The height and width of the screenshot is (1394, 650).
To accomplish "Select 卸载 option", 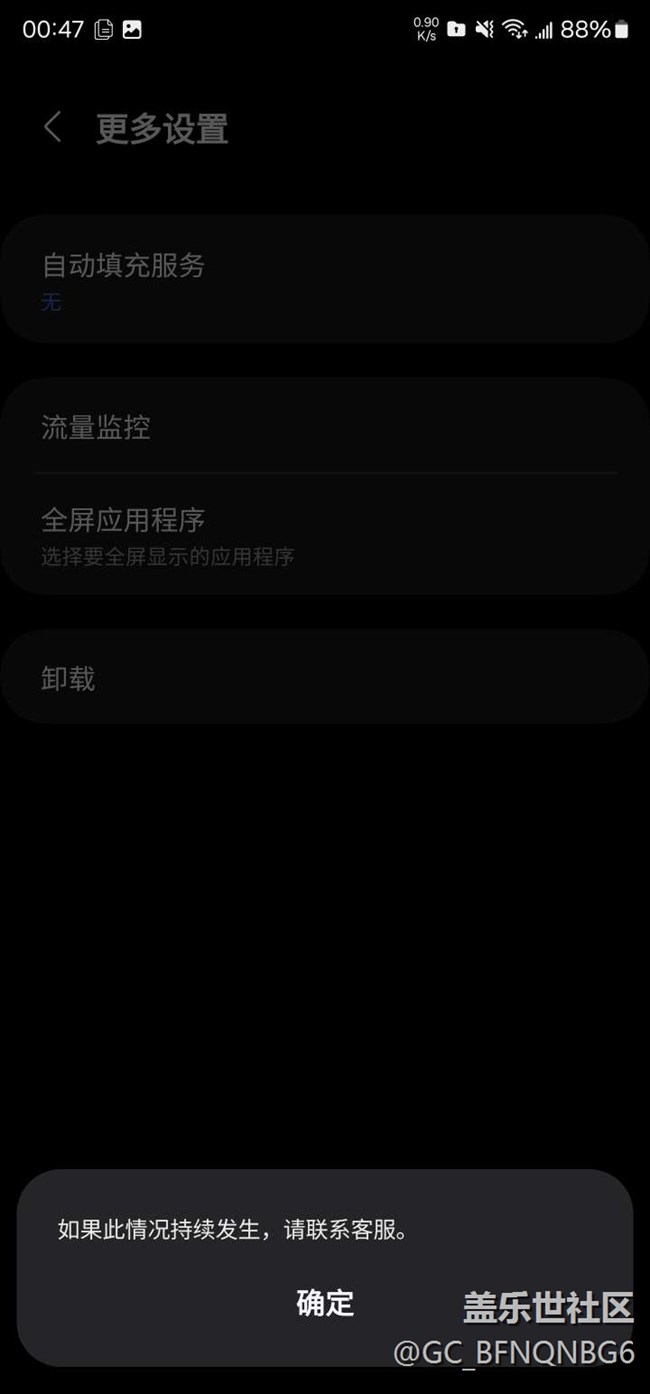I will tap(325, 678).
